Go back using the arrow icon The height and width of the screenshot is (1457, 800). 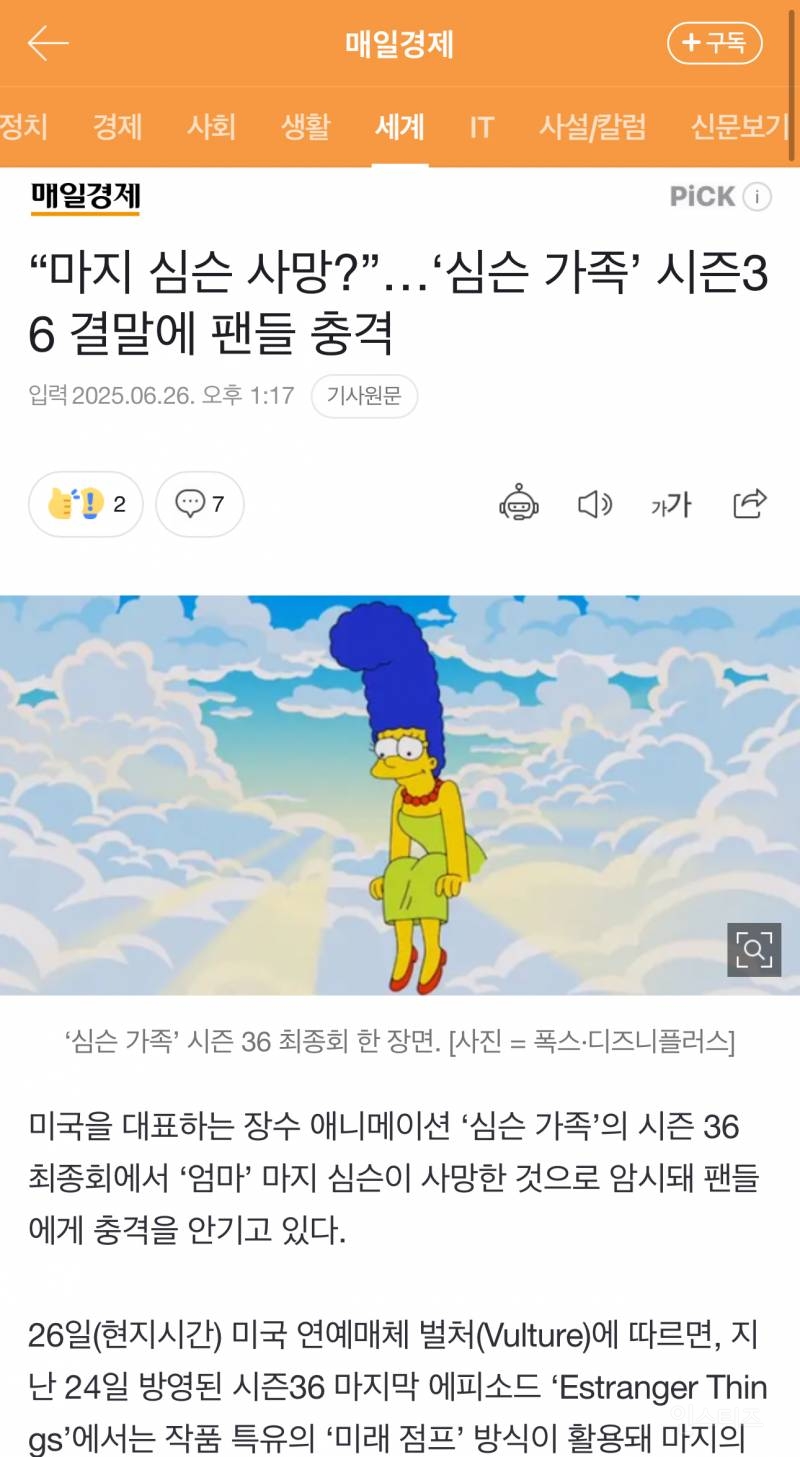[47, 44]
